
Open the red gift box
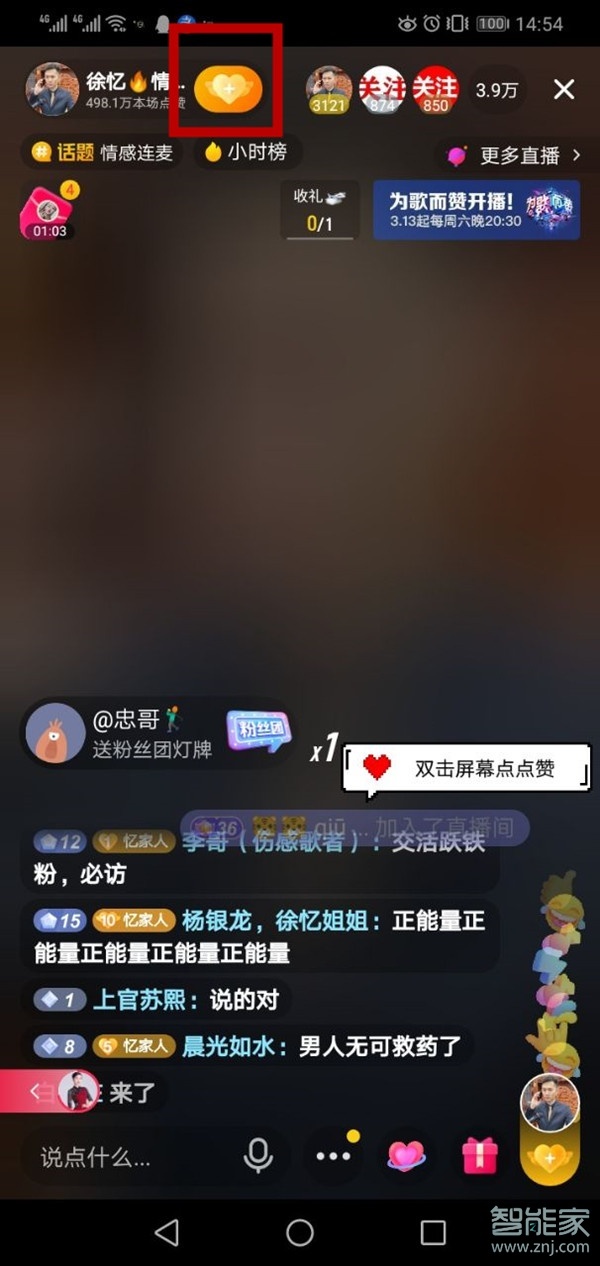(x=480, y=1157)
